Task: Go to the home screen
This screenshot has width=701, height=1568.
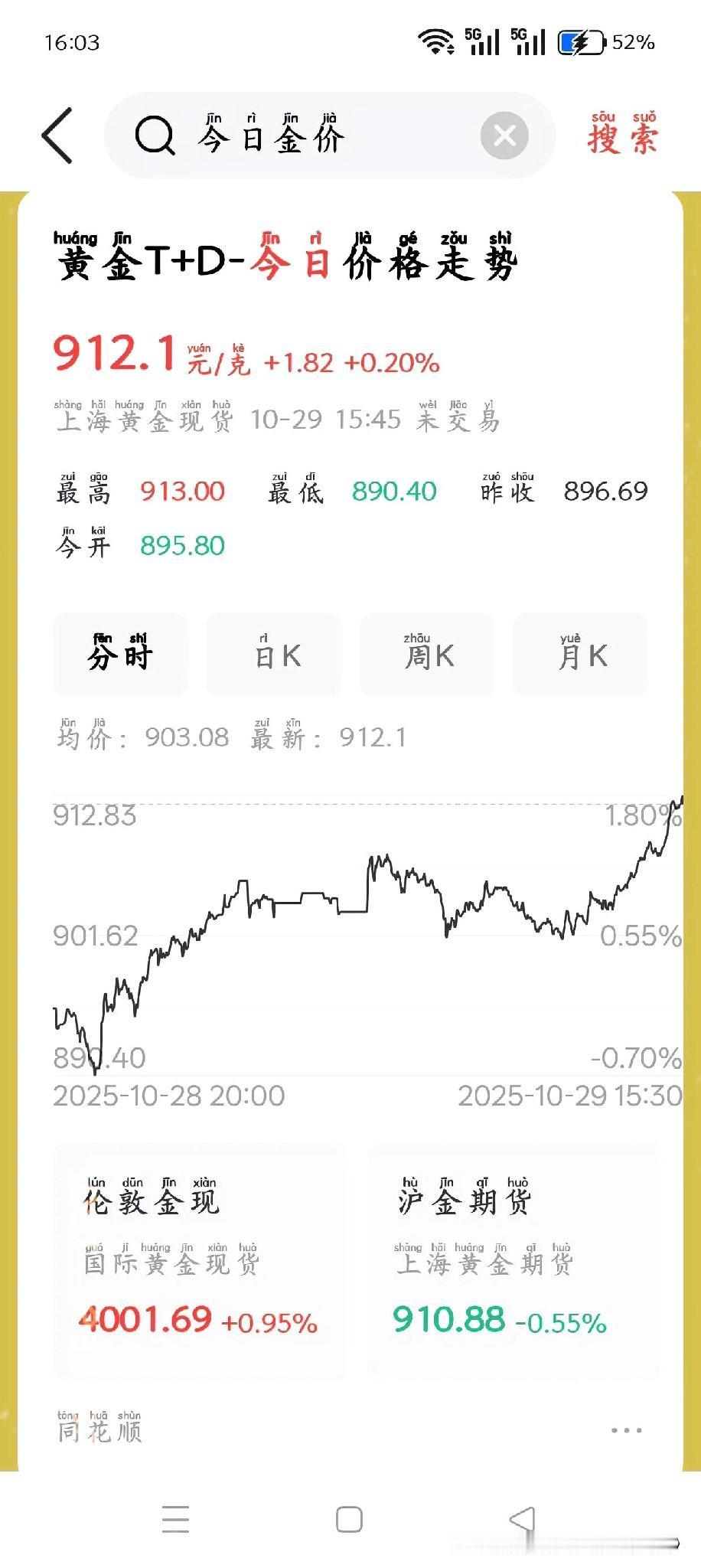Action: (349, 1519)
